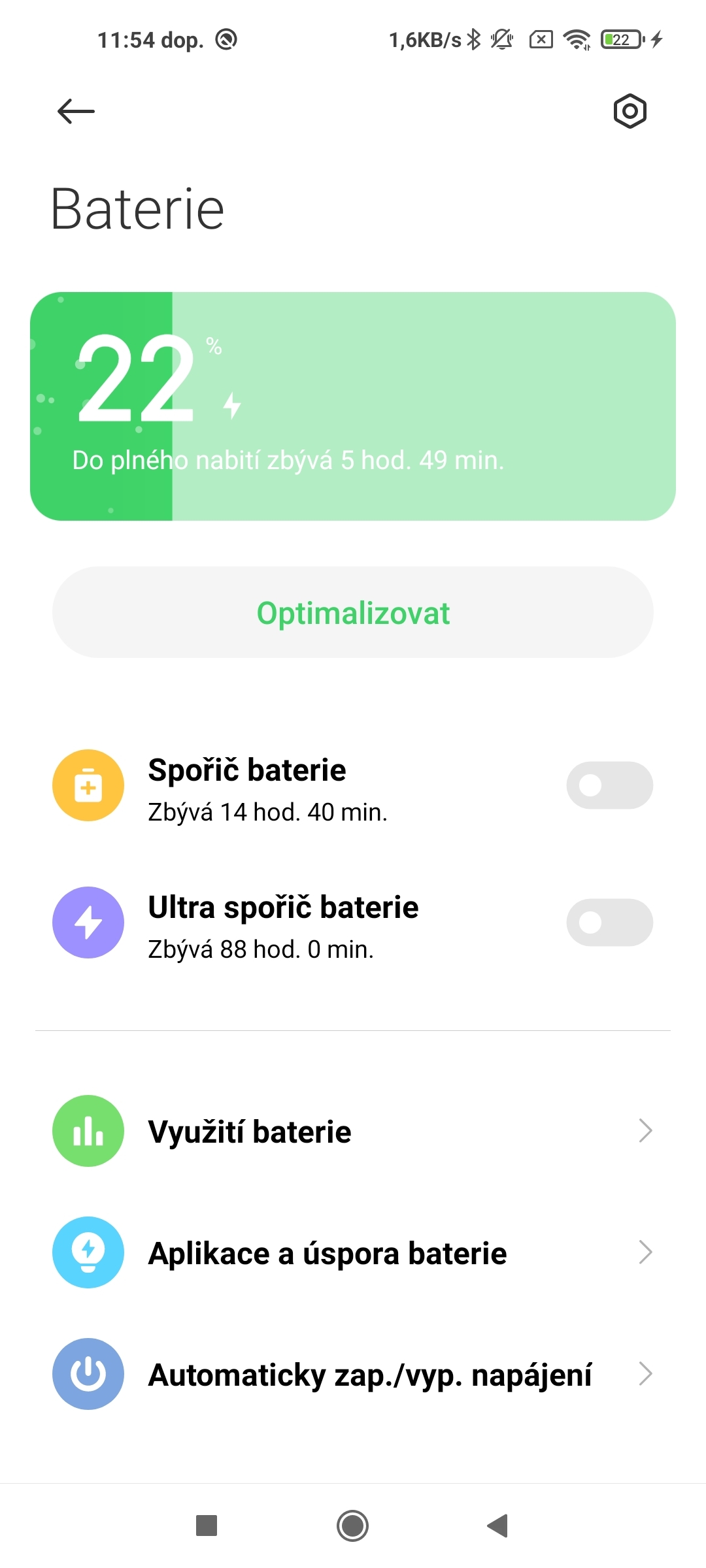Tap the green 22% charging progress card
Image resolution: width=706 pixels, height=1568 pixels.
click(353, 405)
